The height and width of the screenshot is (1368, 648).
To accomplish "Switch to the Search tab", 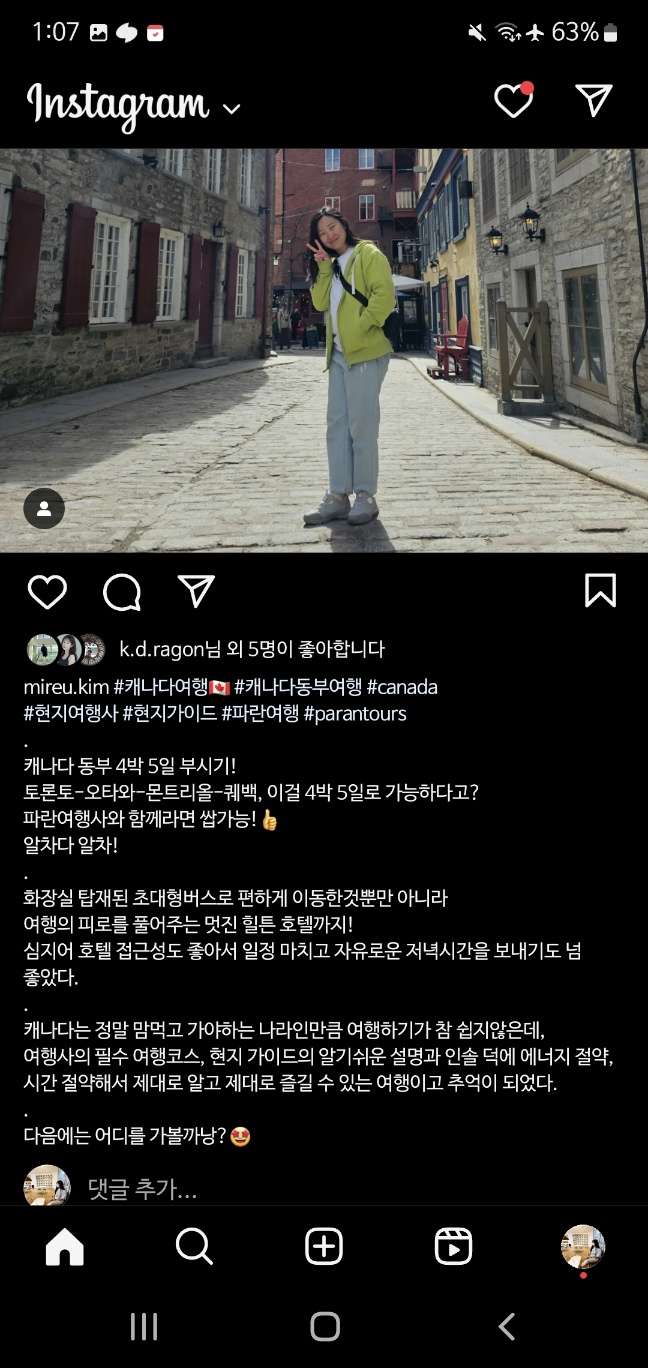I will click(x=194, y=1247).
